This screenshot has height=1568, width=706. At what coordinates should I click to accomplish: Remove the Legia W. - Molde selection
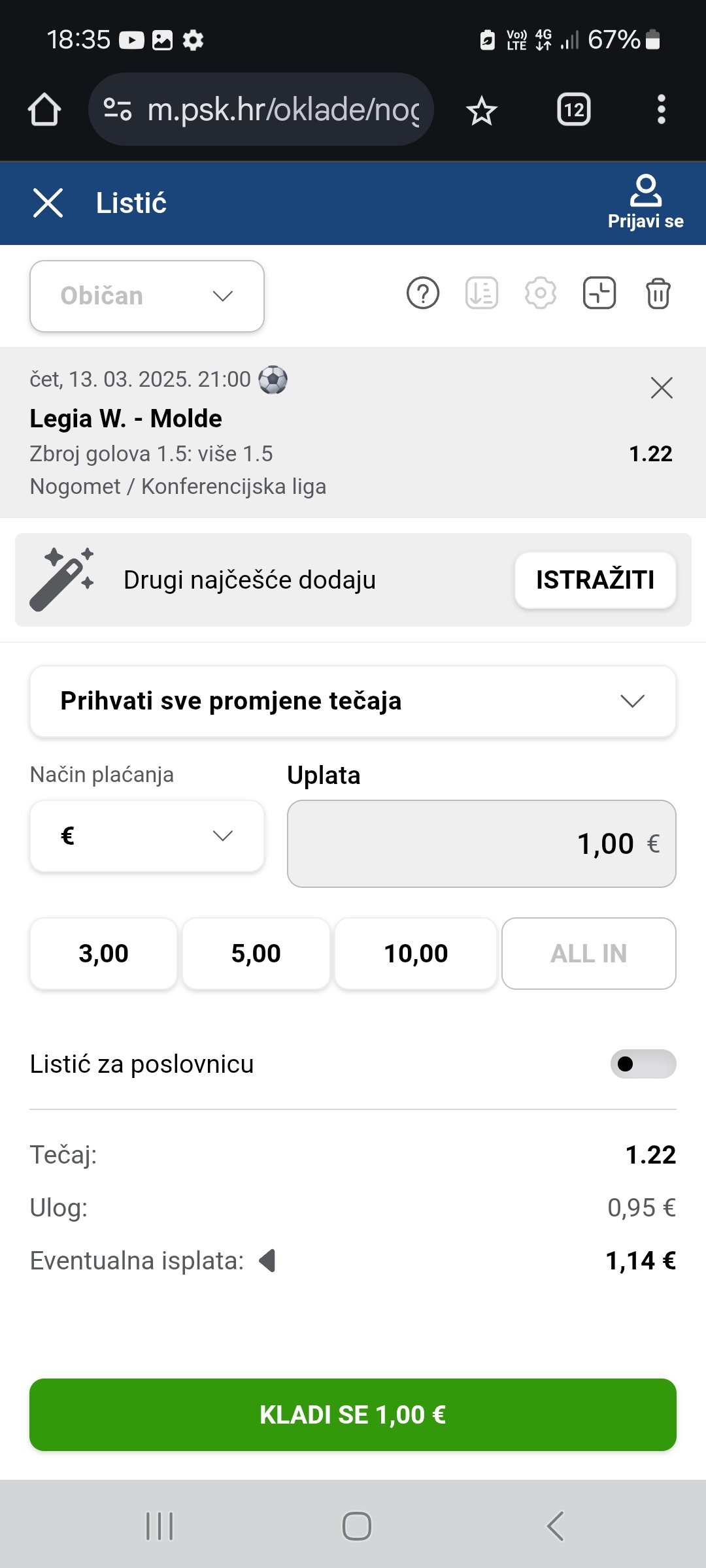pyautogui.click(x=662, y=388)
